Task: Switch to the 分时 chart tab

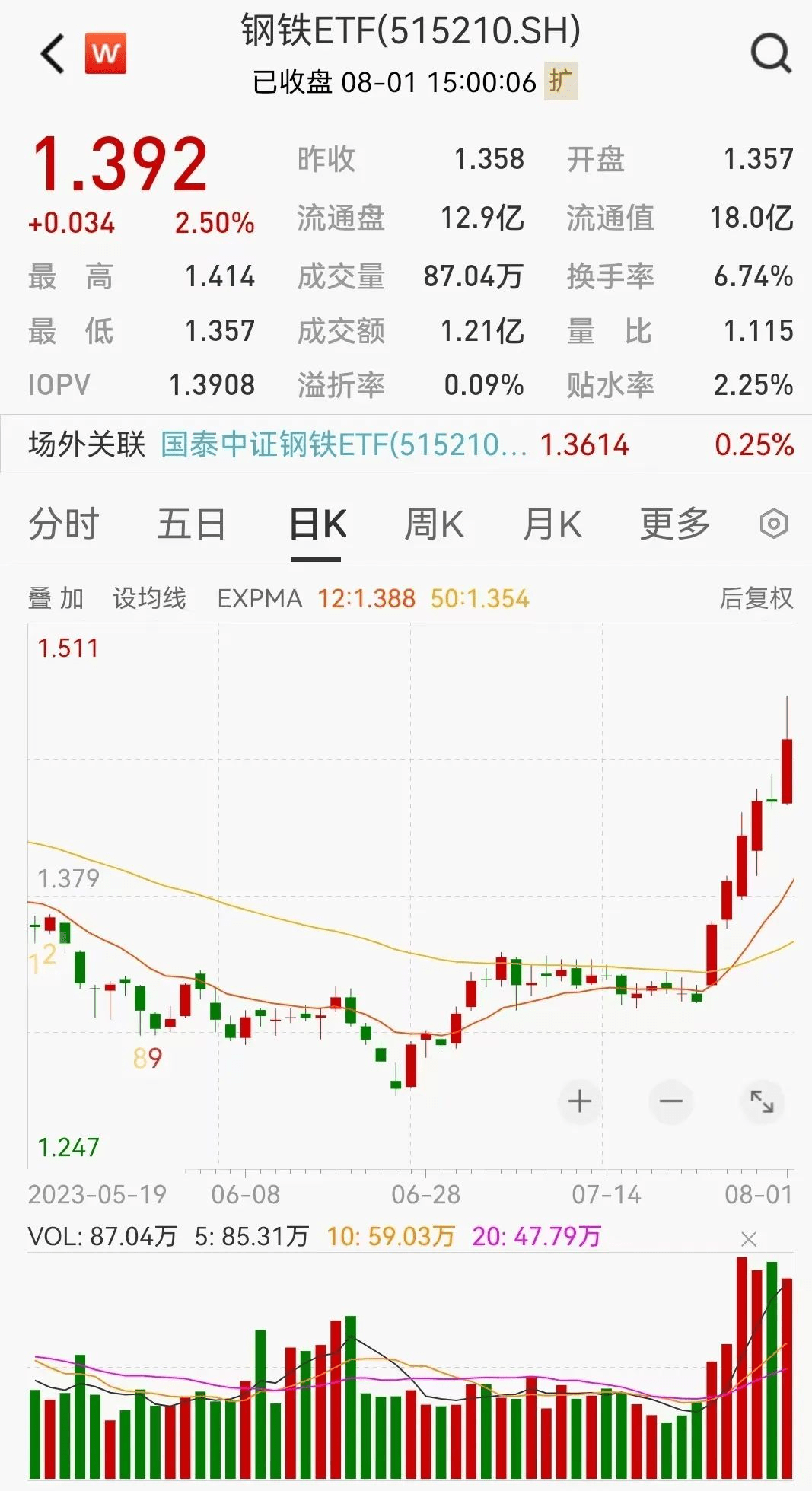Action: pos(64,524)
